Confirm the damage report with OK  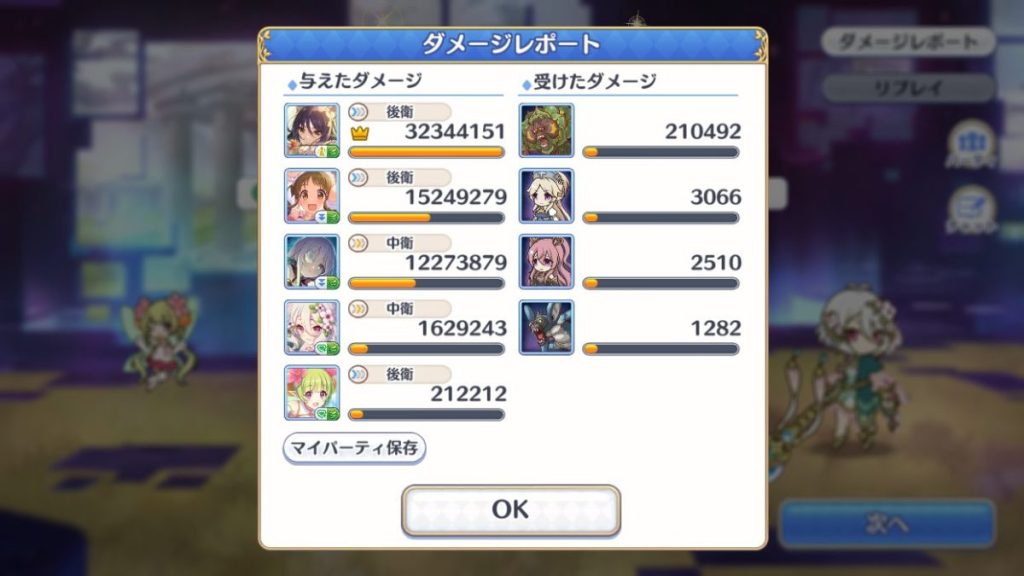point(510,510)
